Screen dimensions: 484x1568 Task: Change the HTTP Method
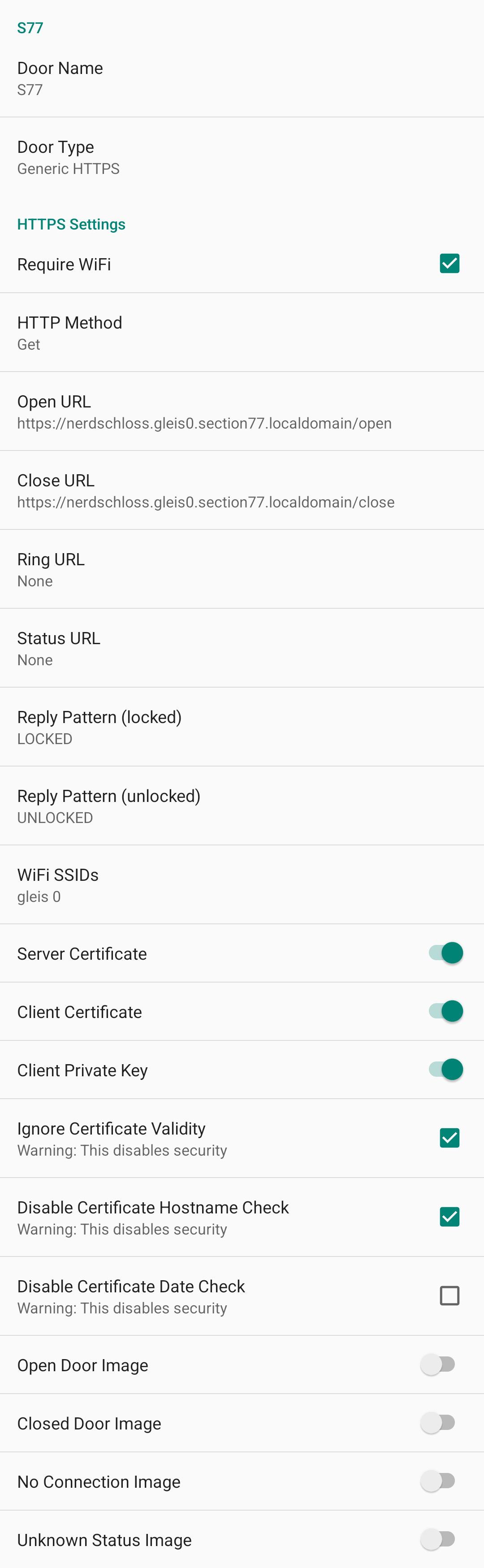point(242,333)
